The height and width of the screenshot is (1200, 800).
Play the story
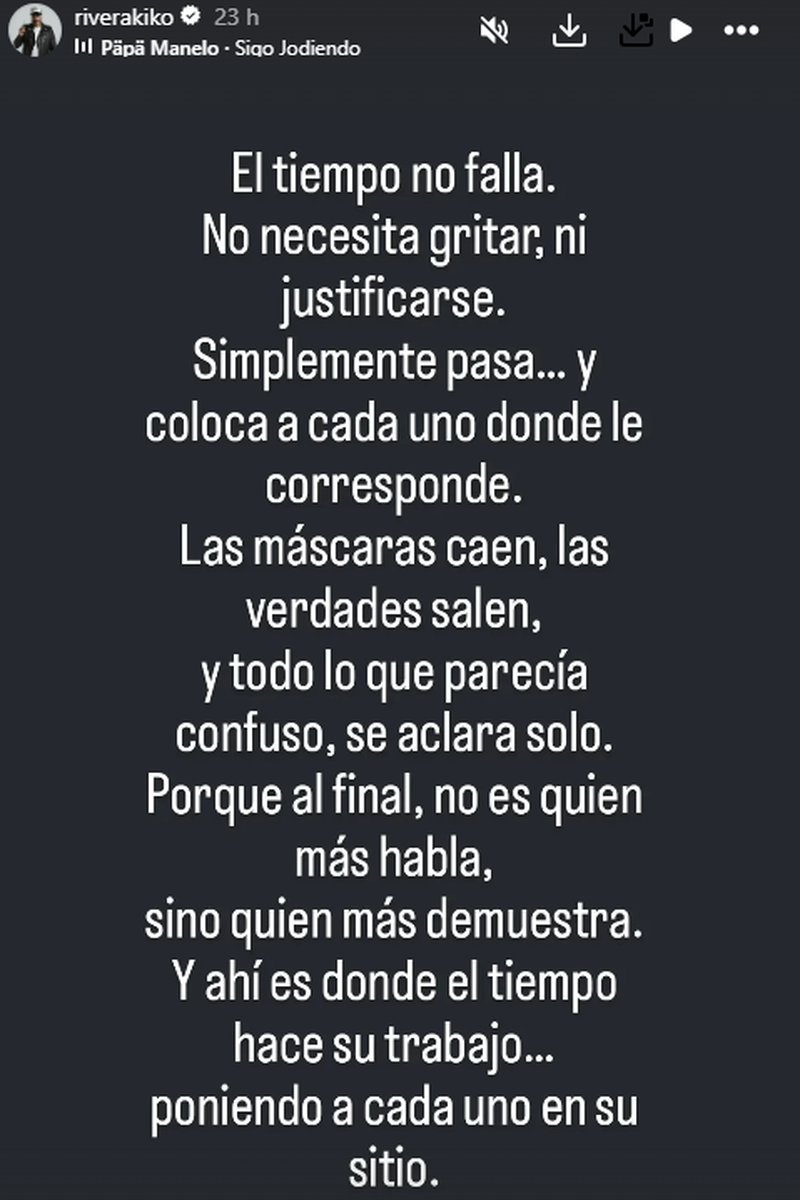[682, 30]
